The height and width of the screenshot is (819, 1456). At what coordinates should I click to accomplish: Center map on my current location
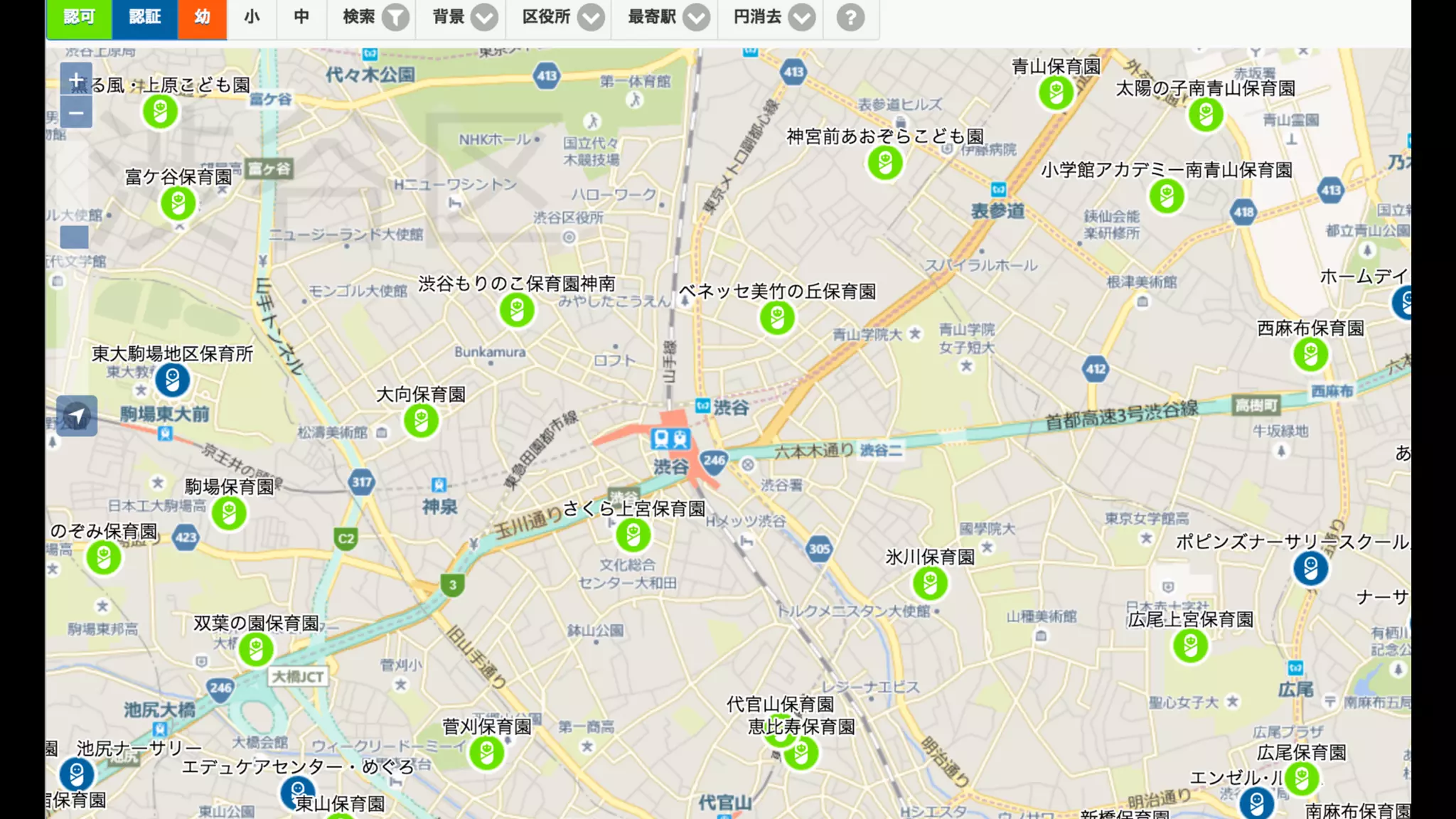coord(77,416)
